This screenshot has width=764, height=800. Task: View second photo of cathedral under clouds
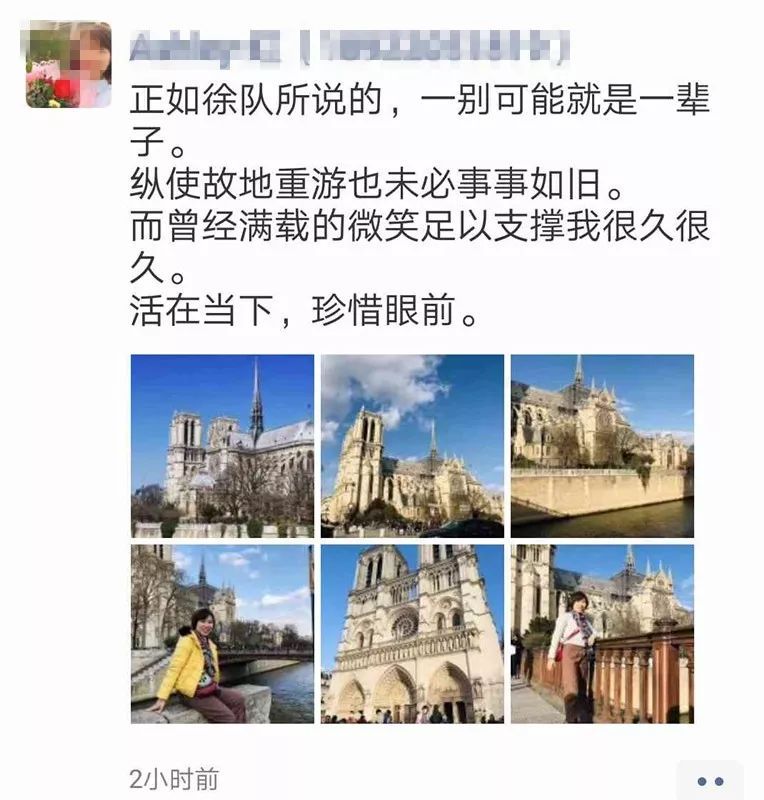[x=412, y=446]
